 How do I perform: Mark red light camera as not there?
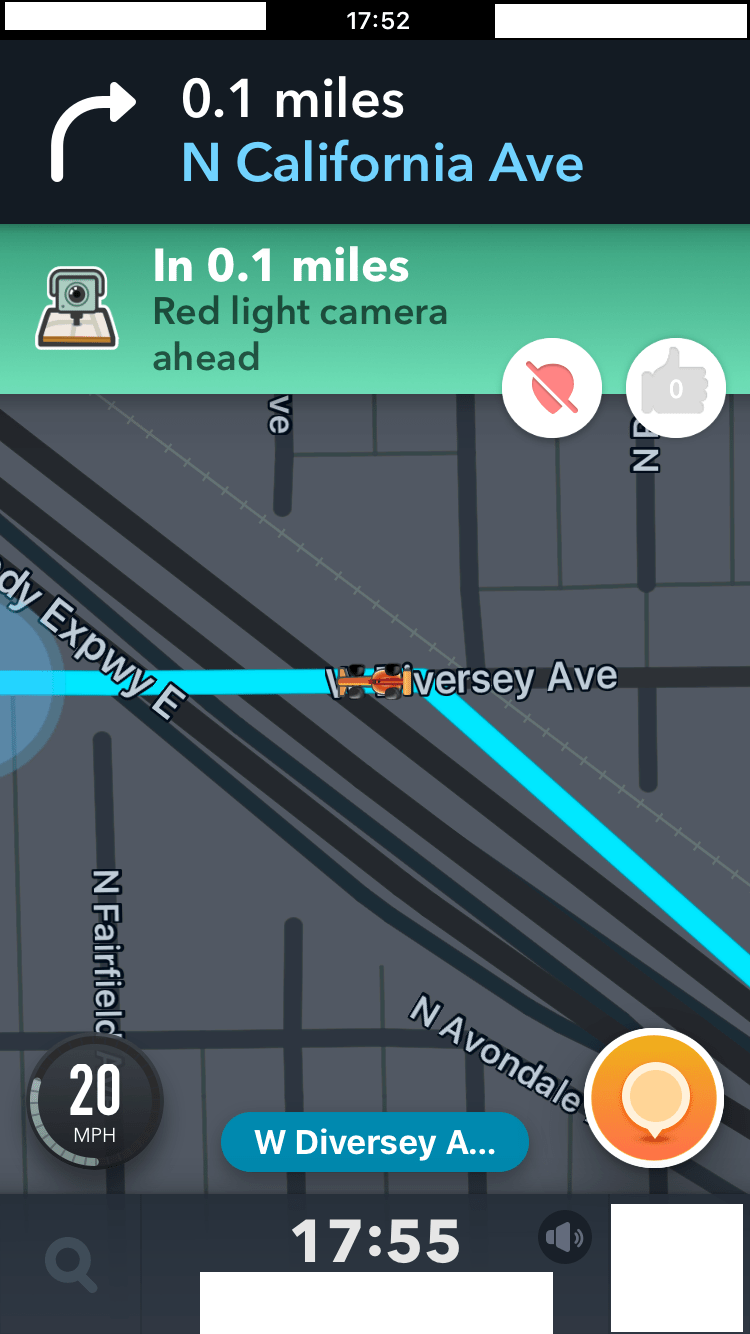tap(552, 389)
